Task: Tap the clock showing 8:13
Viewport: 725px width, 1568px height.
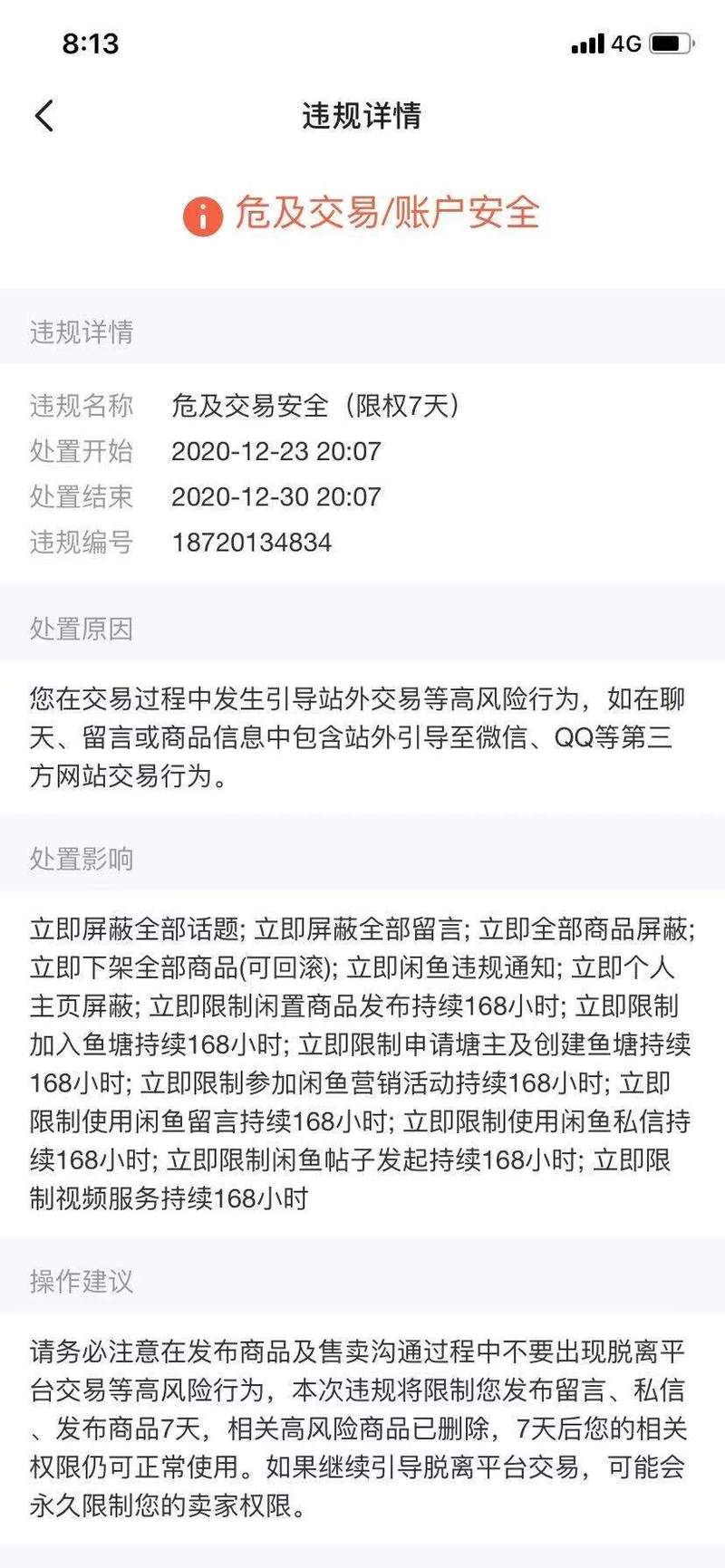Action: click(x=92, y=43)
